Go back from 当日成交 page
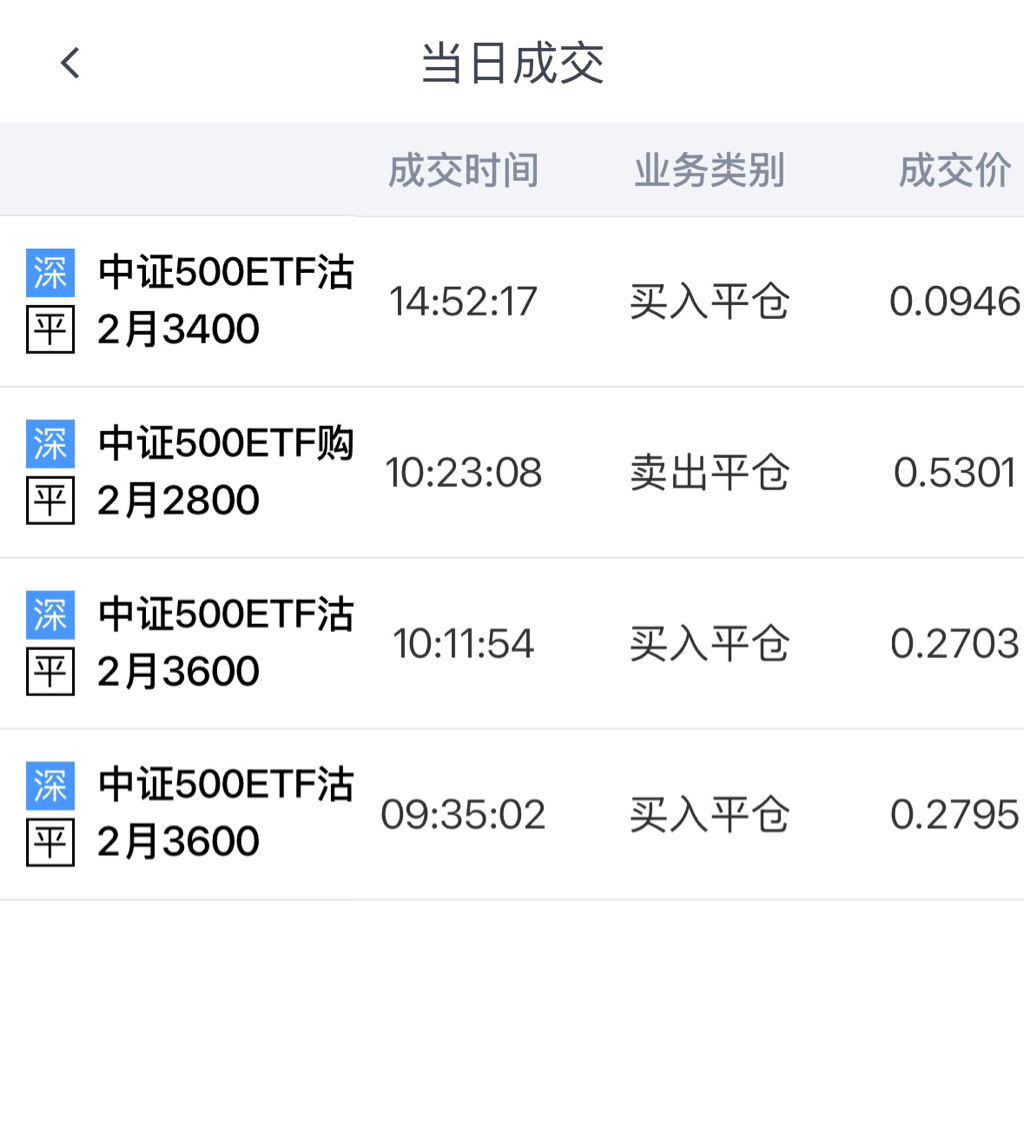This screenshot has width=1024, height=1135. click(x=70, y=64)
